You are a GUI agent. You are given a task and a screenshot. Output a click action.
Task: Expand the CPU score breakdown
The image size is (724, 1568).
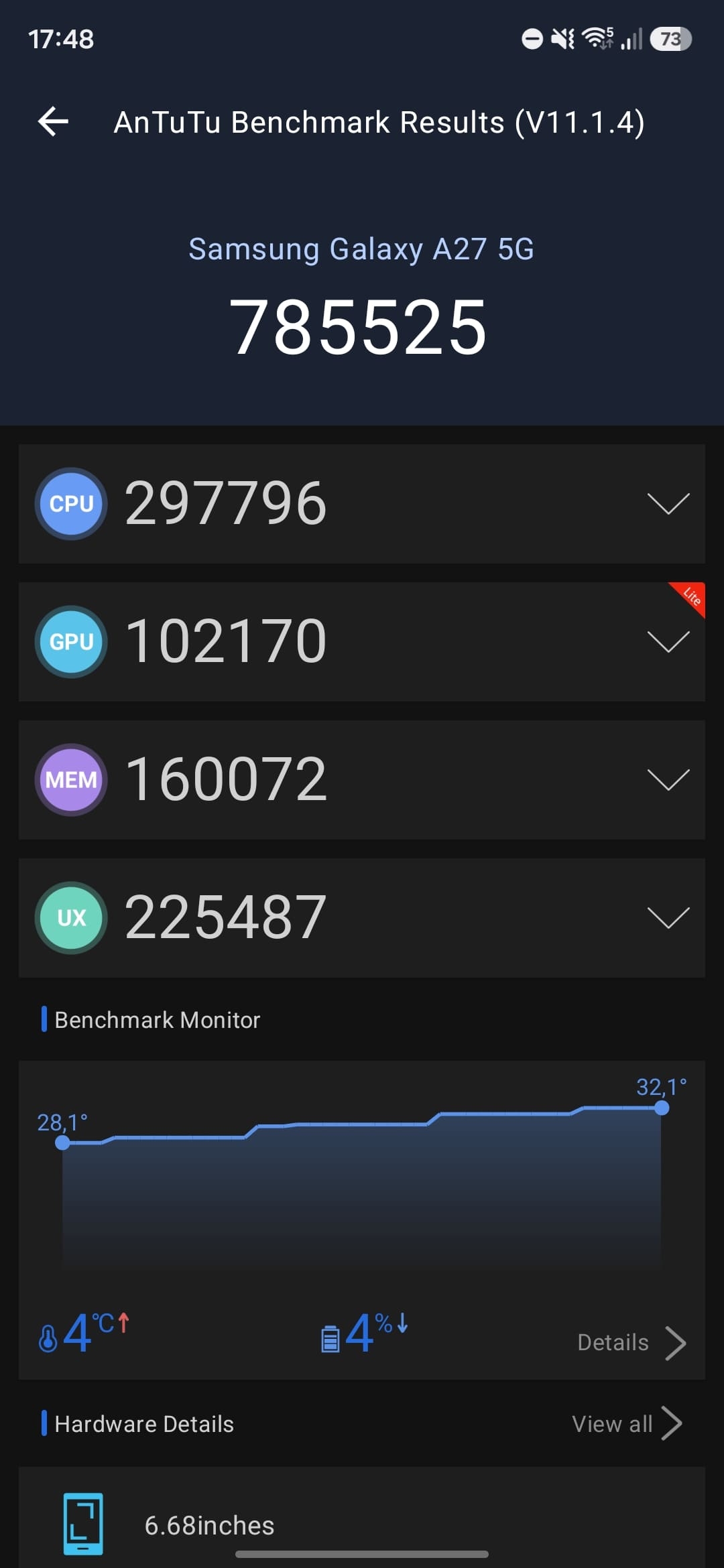pos(668,503)
